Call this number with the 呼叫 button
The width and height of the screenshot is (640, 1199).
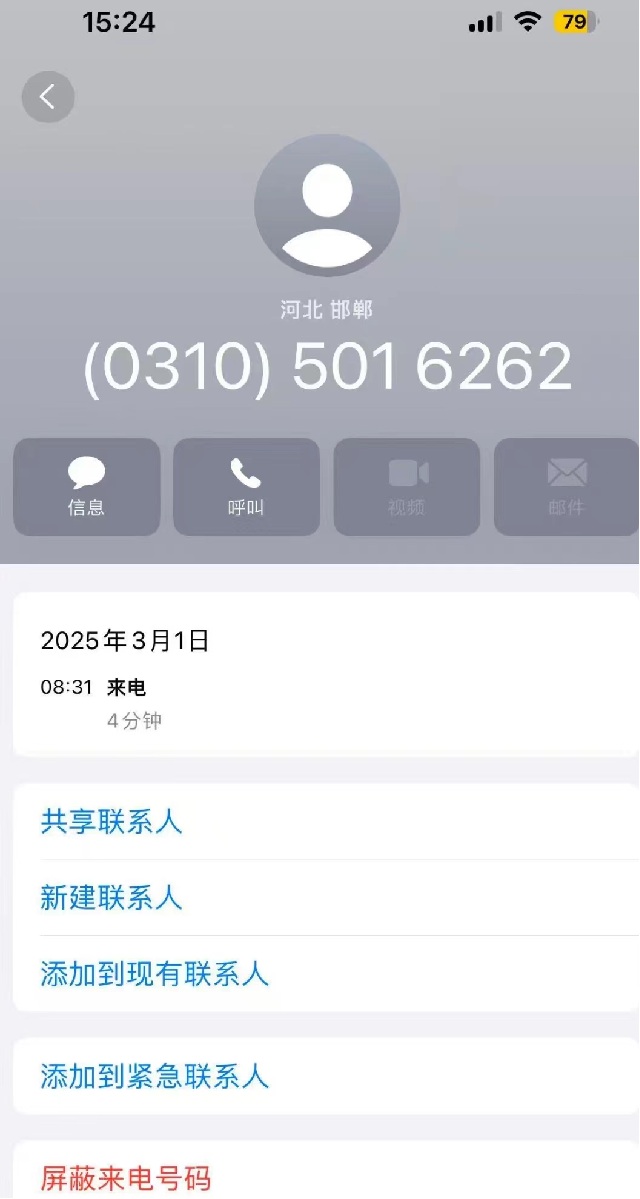246,487
